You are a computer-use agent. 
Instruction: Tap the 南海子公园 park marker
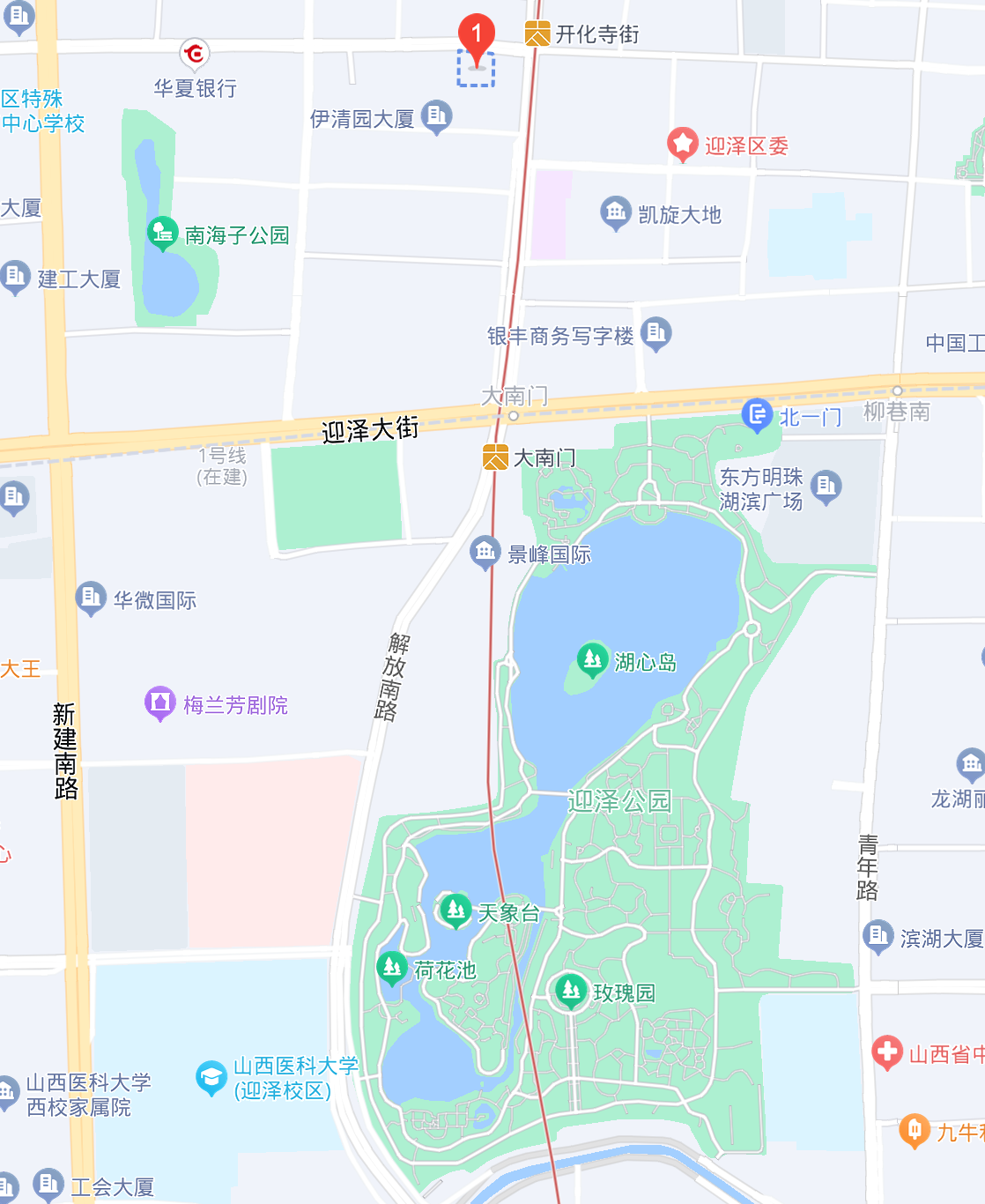[x=162, y=234]
